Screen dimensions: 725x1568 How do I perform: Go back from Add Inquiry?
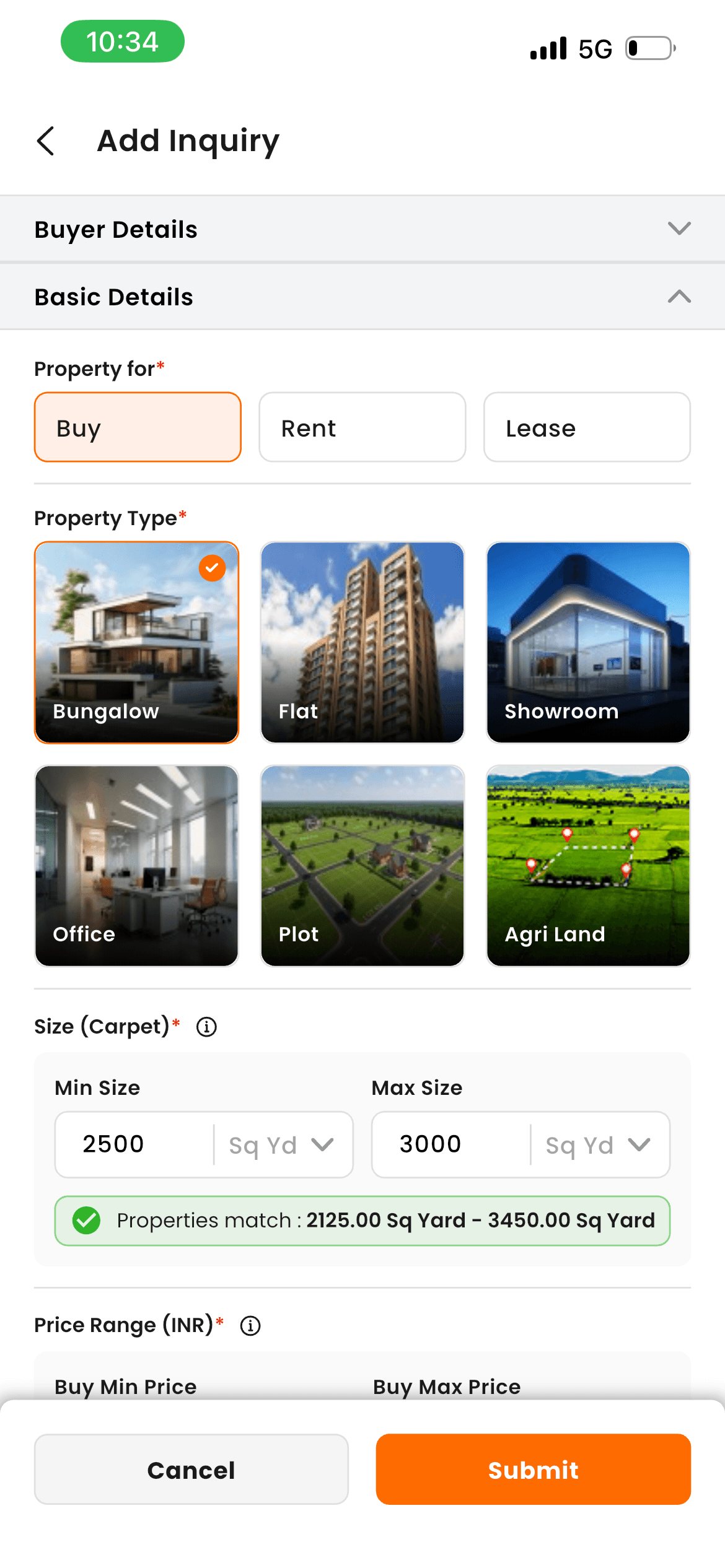[x=46, y=141]
